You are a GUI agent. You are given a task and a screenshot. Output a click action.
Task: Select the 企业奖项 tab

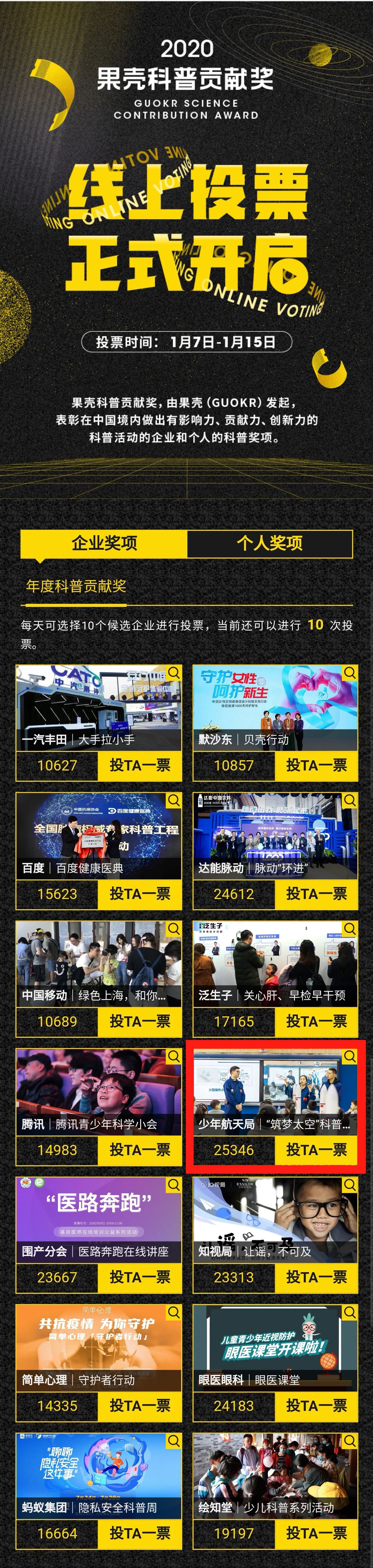tap(104, 543)
